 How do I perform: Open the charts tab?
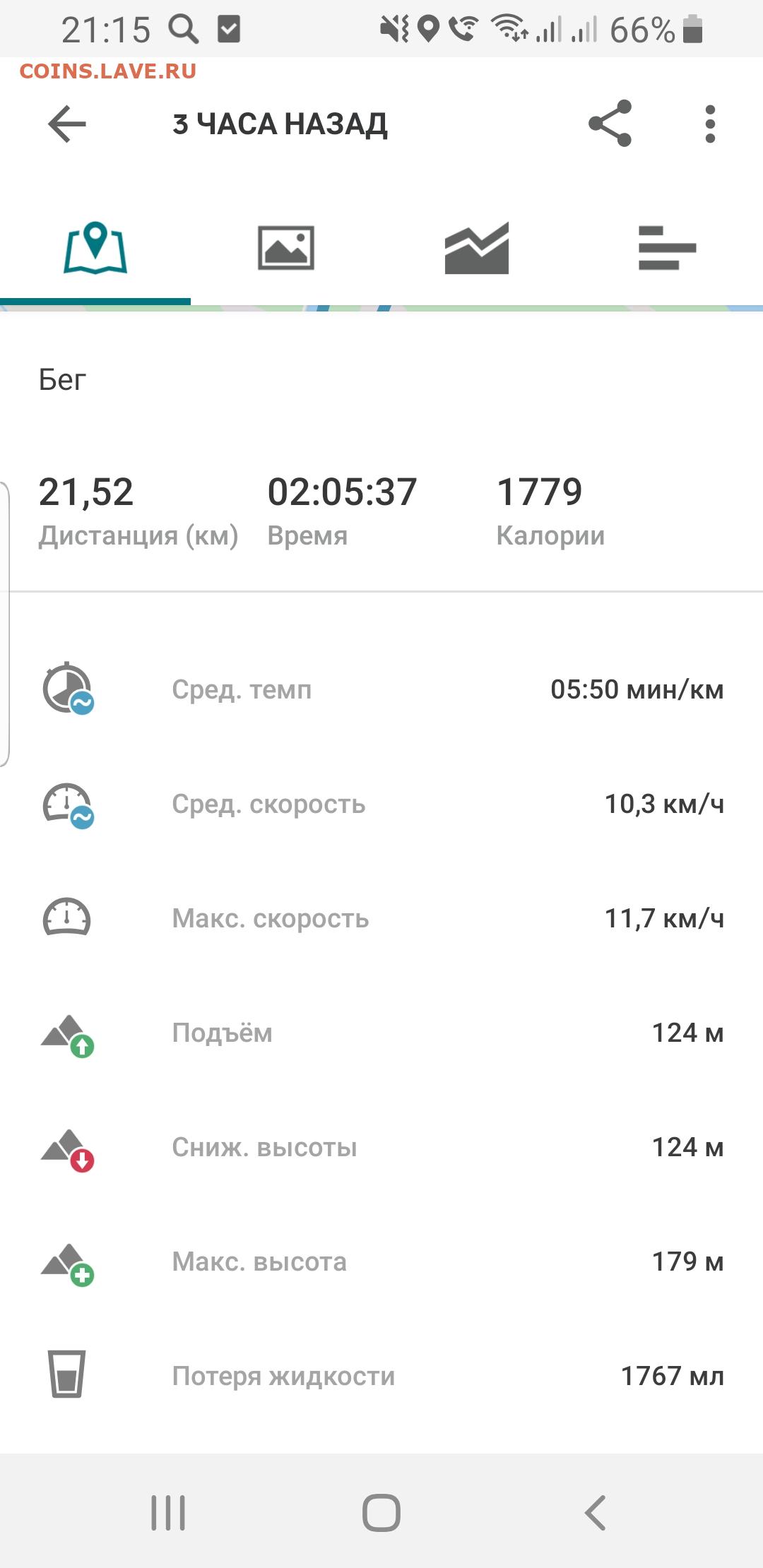pyautogui.click(x=477, y=248)
